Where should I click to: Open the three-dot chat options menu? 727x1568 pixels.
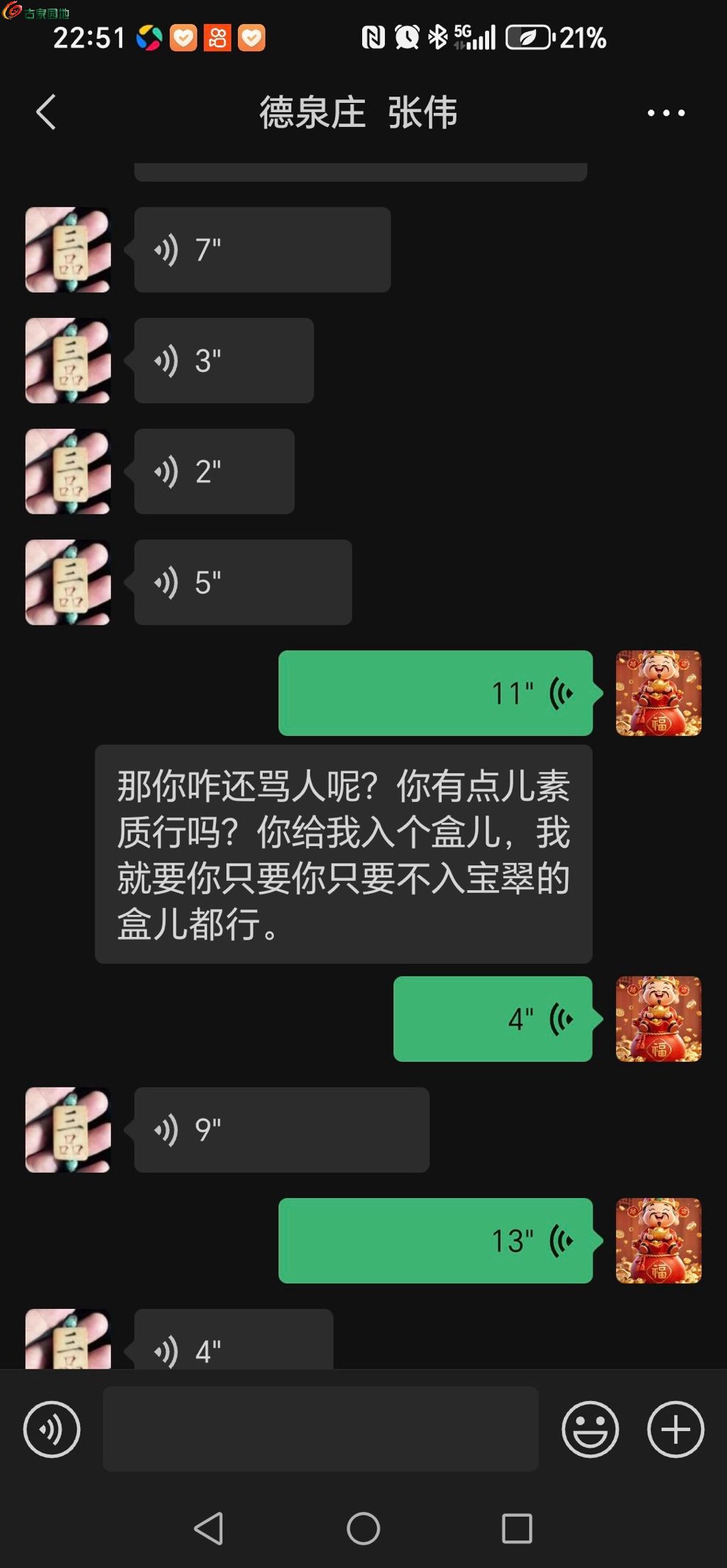pos(666,113)
